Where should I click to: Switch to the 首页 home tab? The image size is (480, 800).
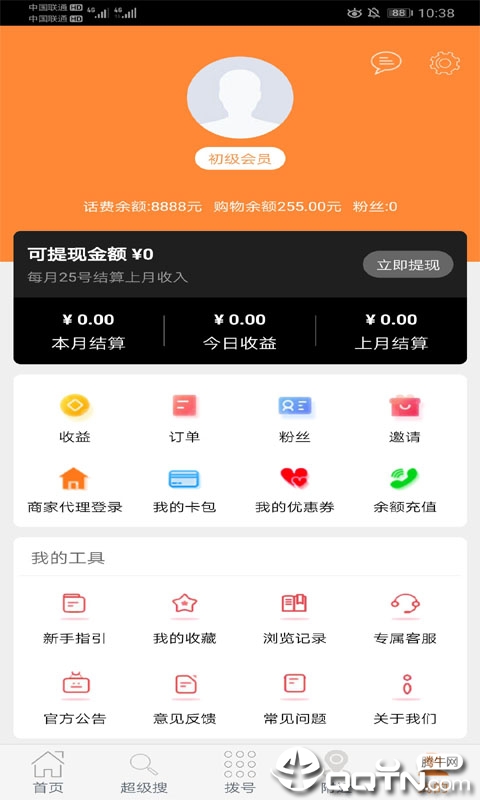pos(48,772)
